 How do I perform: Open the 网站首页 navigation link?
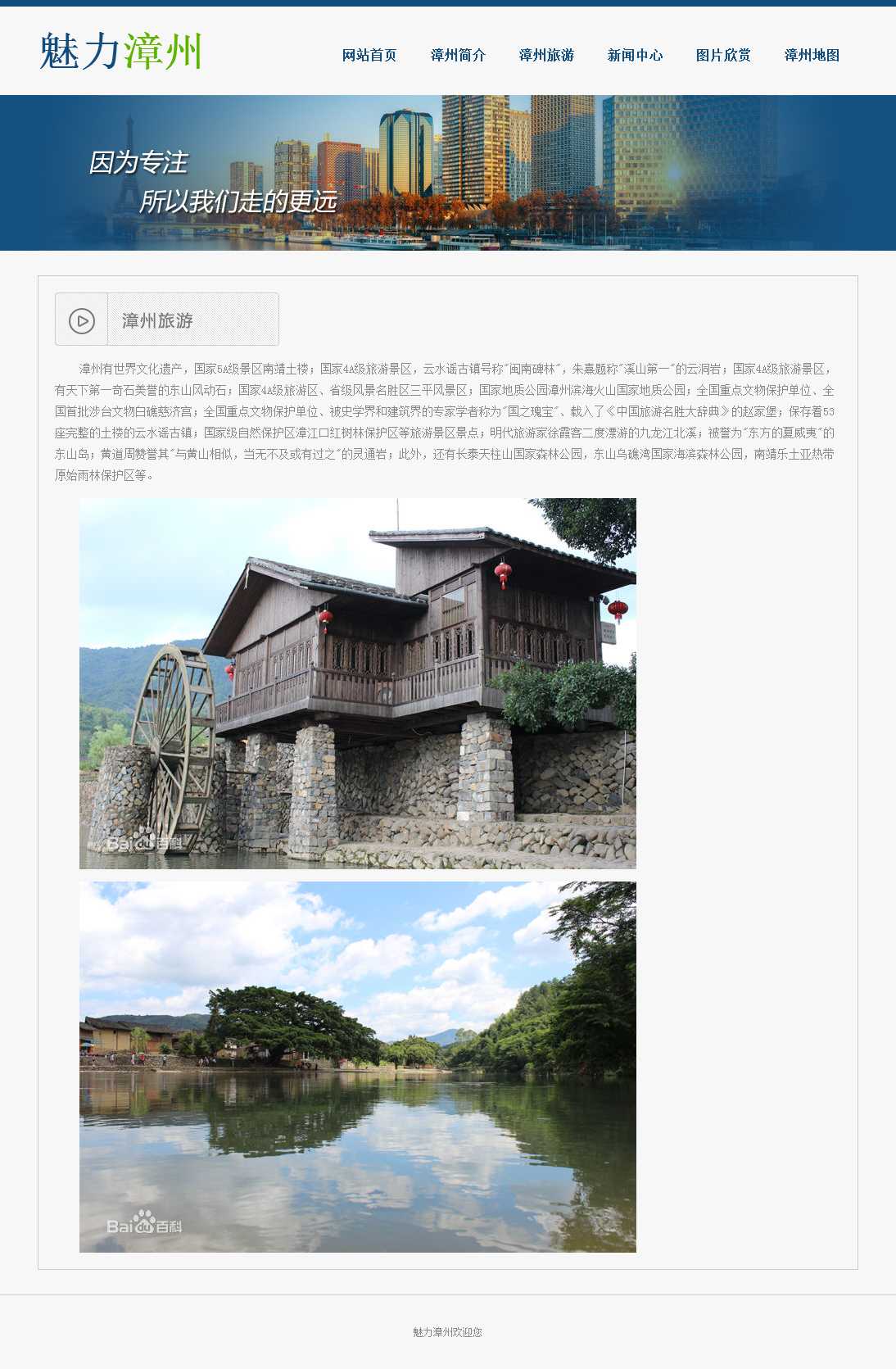pos(369,55)
